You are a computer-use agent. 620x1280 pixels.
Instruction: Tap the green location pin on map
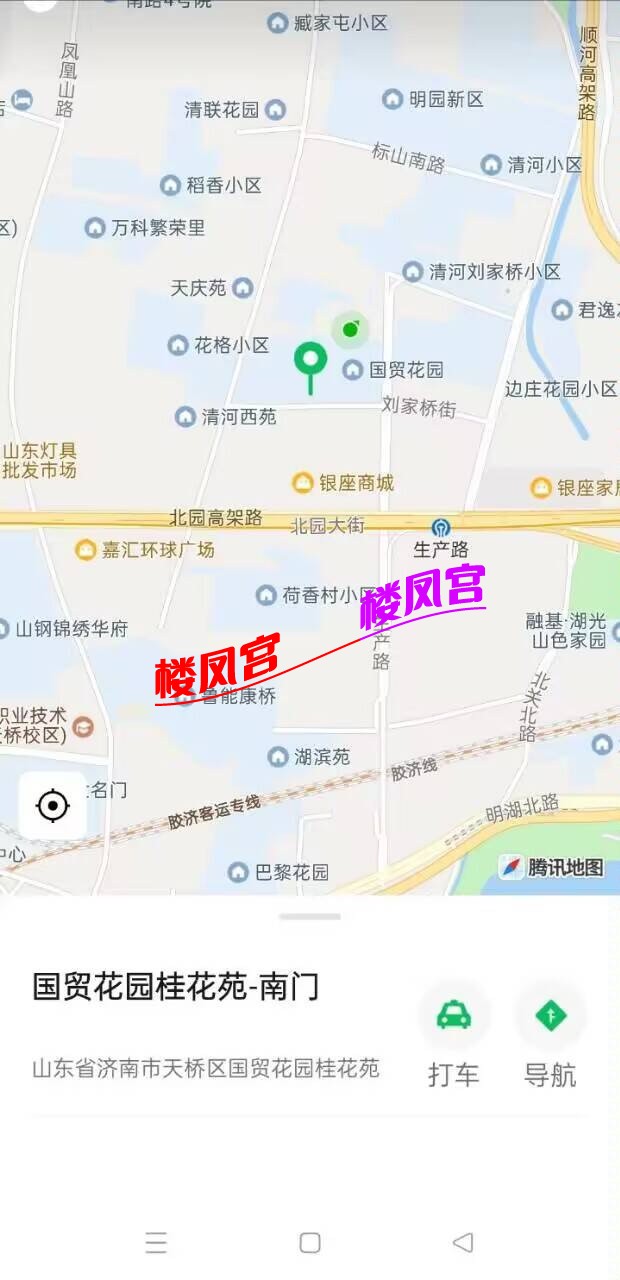point(310,360)
